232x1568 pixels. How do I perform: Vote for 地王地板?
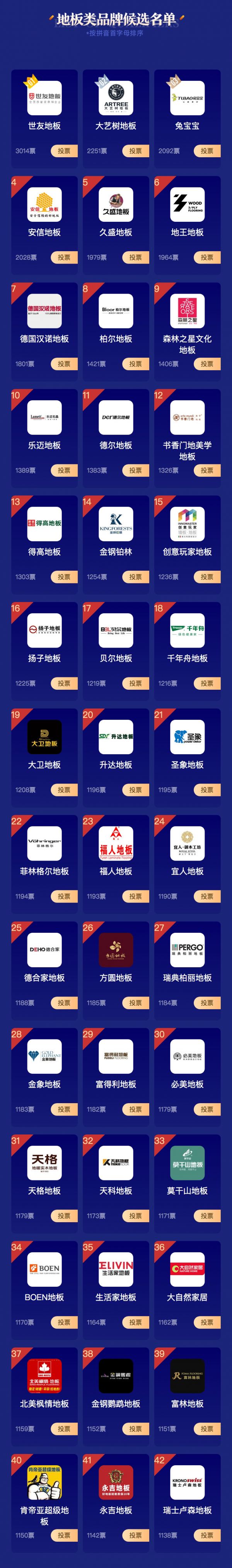pyautogui.click(x=207, y=257)
